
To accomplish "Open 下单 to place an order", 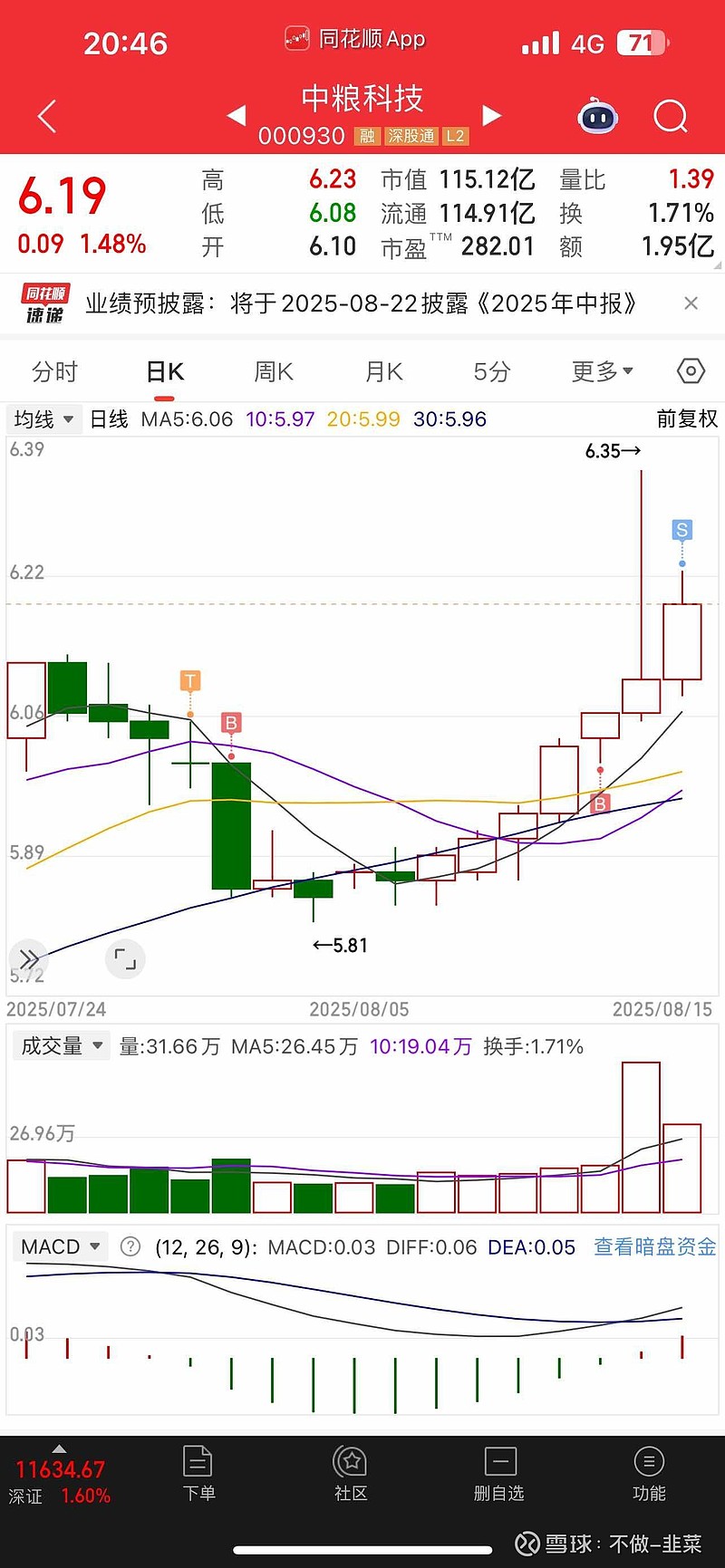I will [x=198, y=1474].
